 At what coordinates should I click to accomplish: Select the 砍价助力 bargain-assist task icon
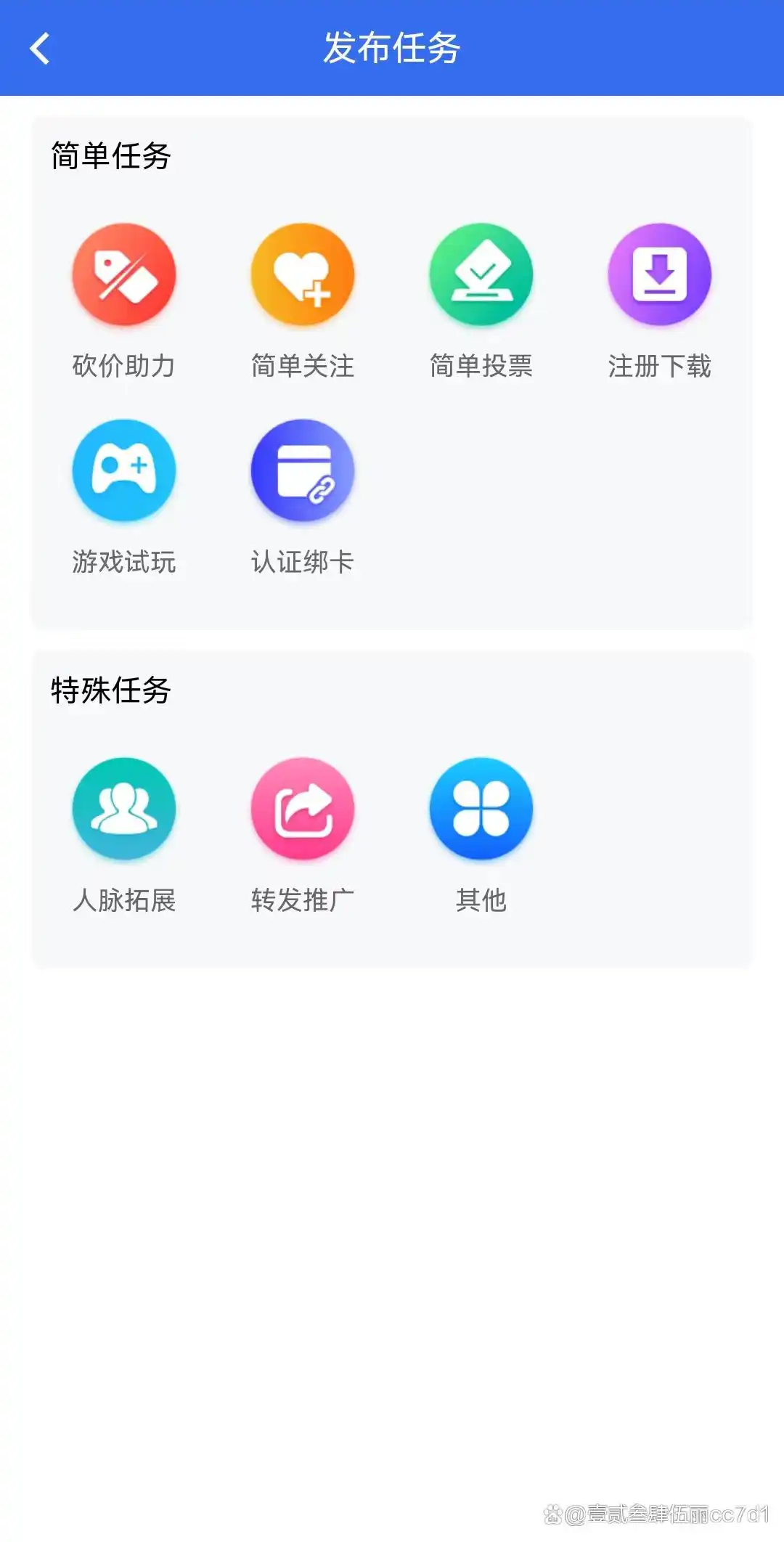[123, 274]
